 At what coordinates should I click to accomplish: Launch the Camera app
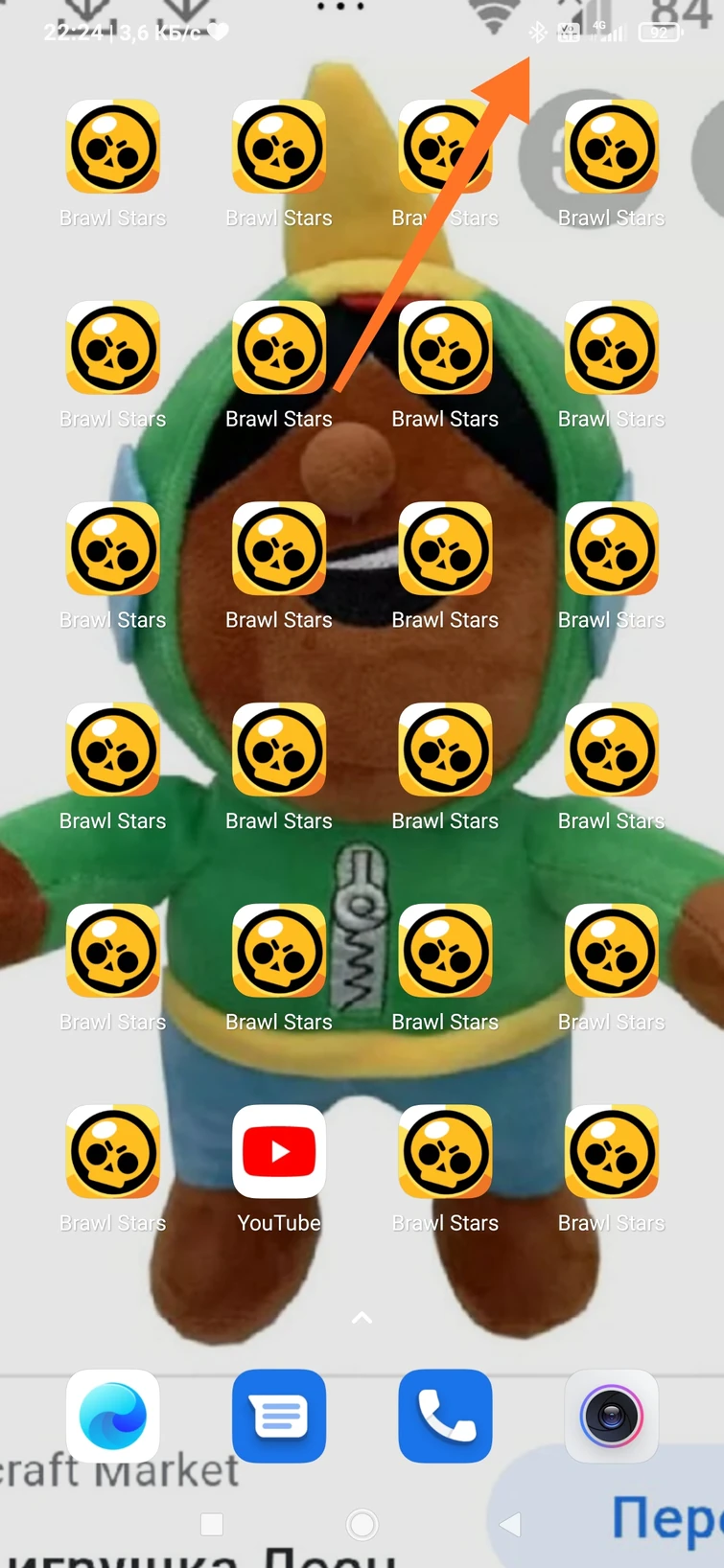pos(611,1416)
